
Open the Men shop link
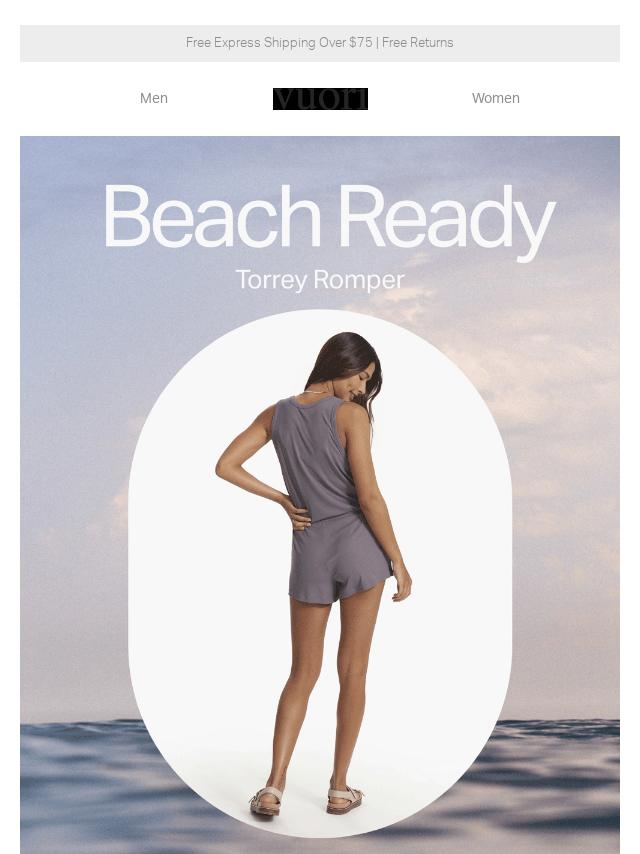[x=154, y=98]
